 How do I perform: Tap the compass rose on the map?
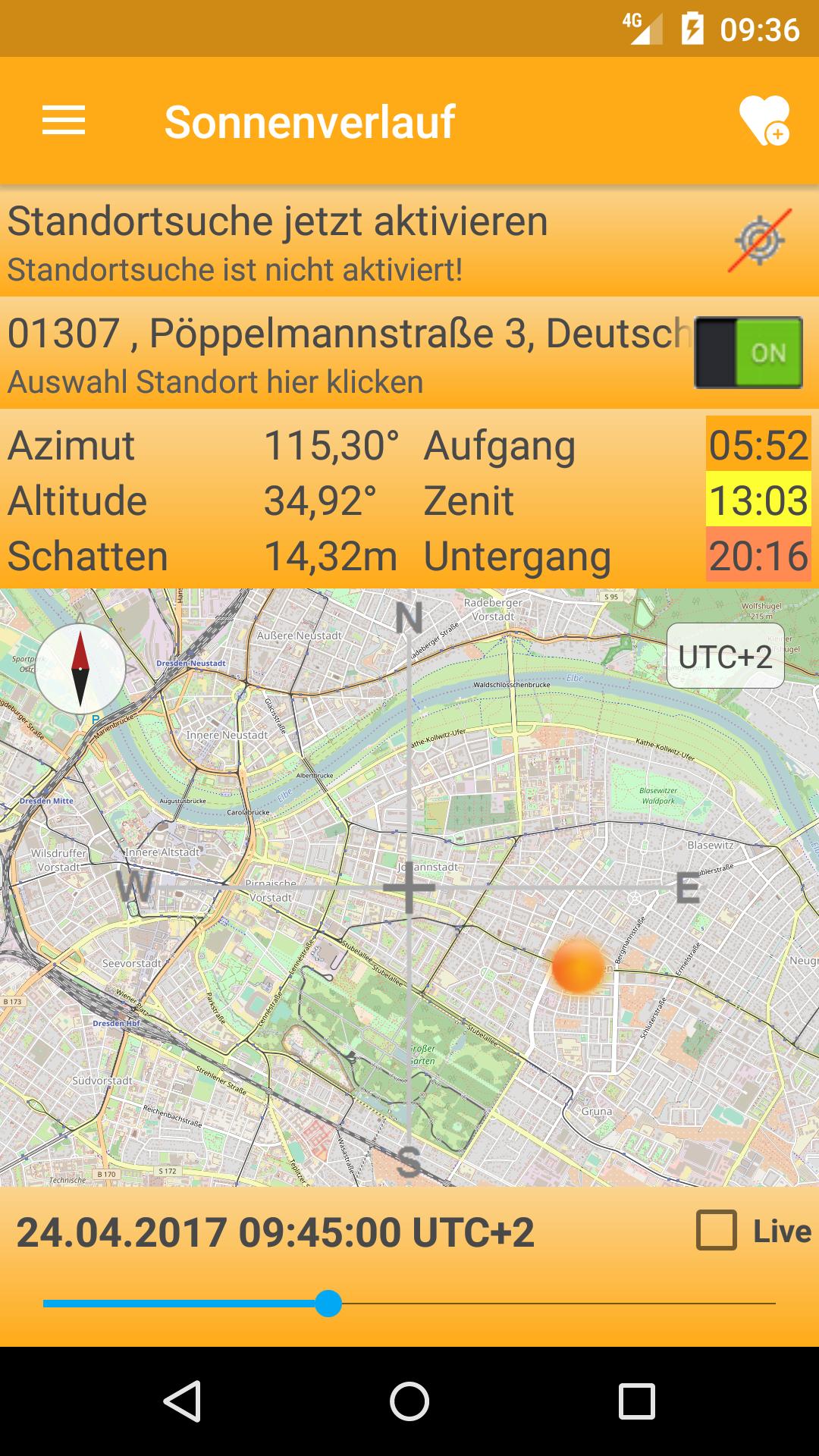pos(80,667)
